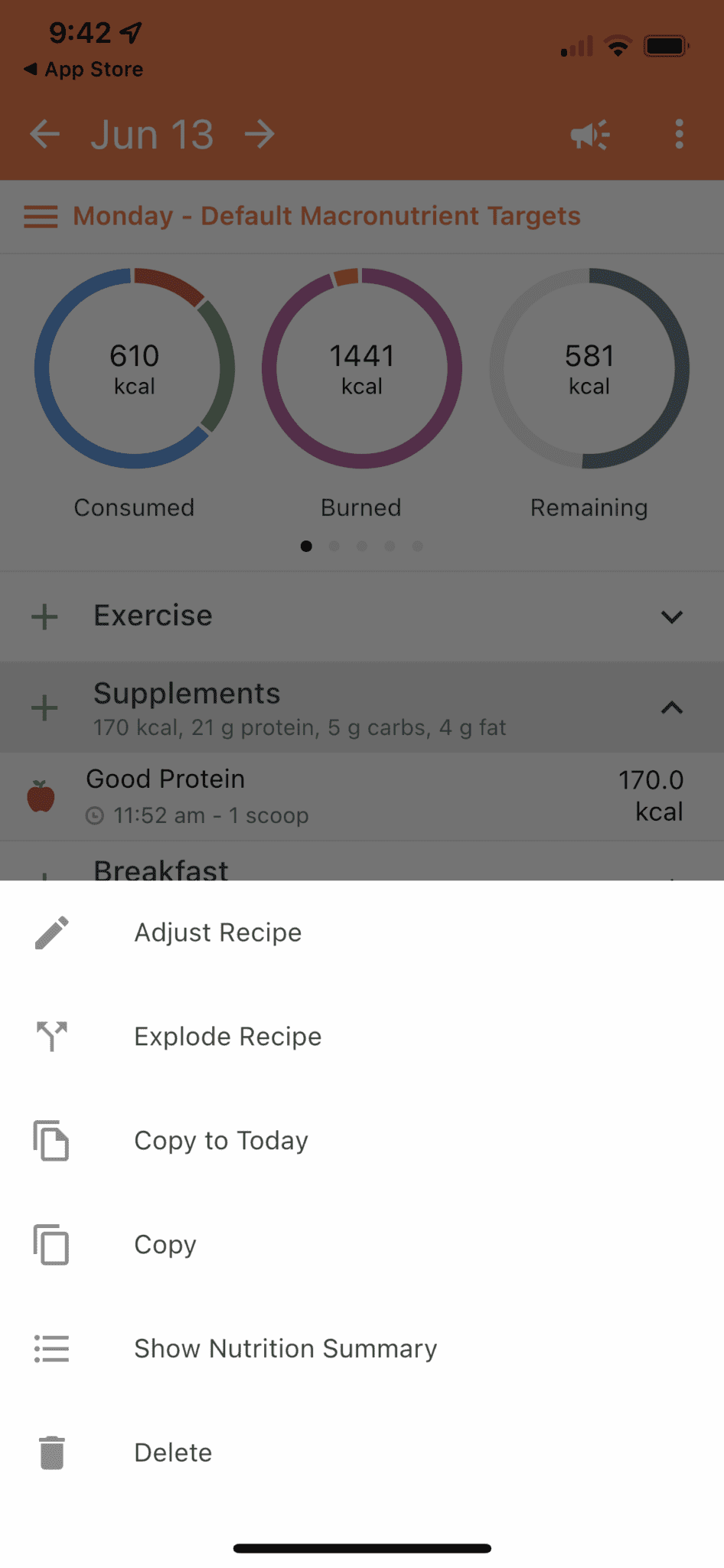The image size is (724, 1568).
Task: Select the Adjust Recipe pencil icon
Action: [x=51, y=933]
